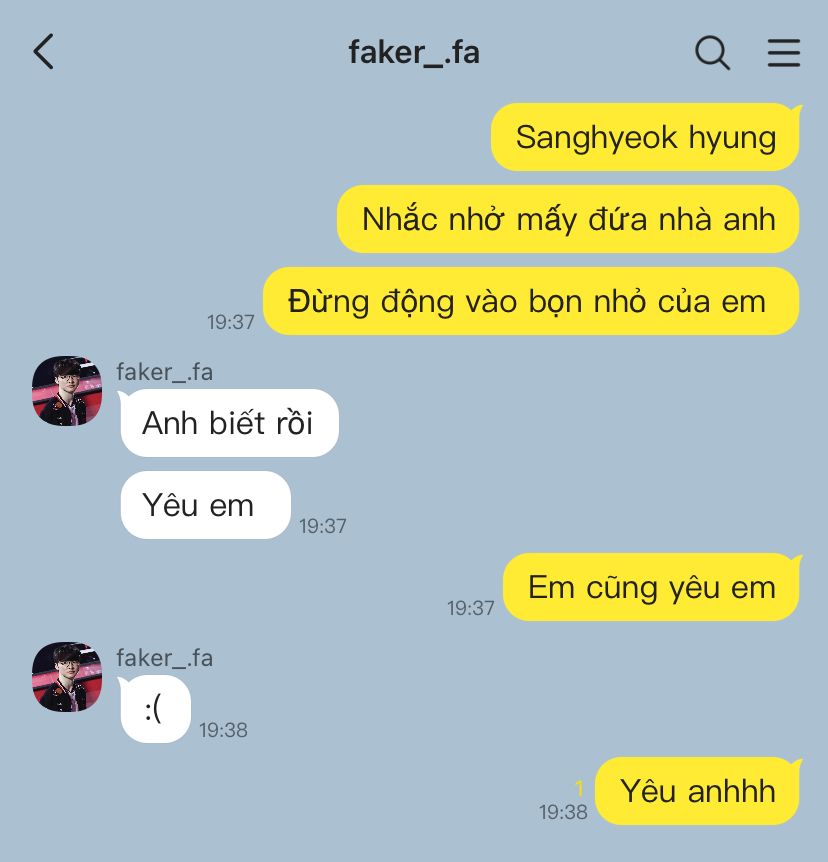Open the chat room hamburger menu
Image resolution: width=828 pixels, height=862 pixels.
click(x=784, y=52)
